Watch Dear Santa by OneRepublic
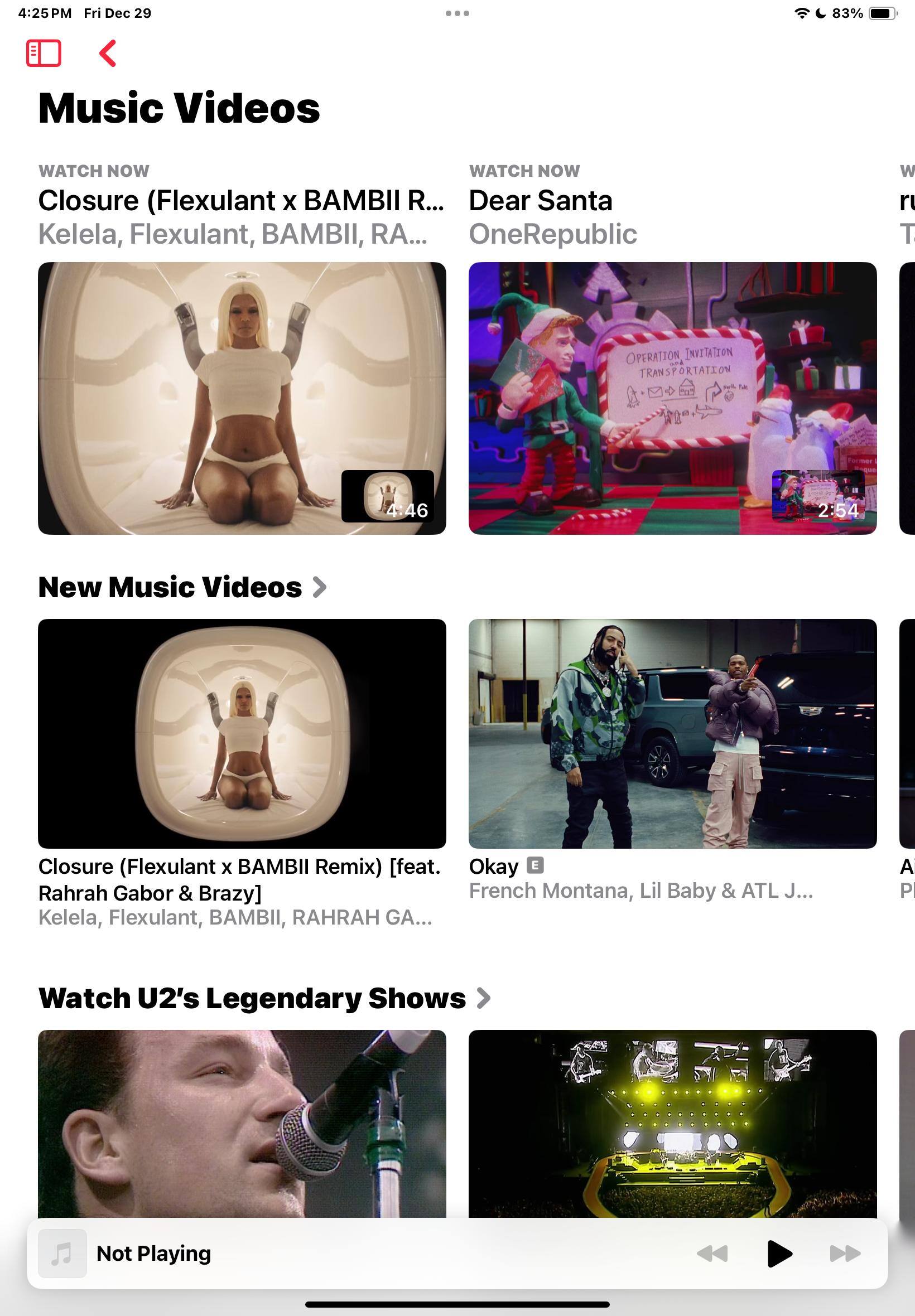 672,398
